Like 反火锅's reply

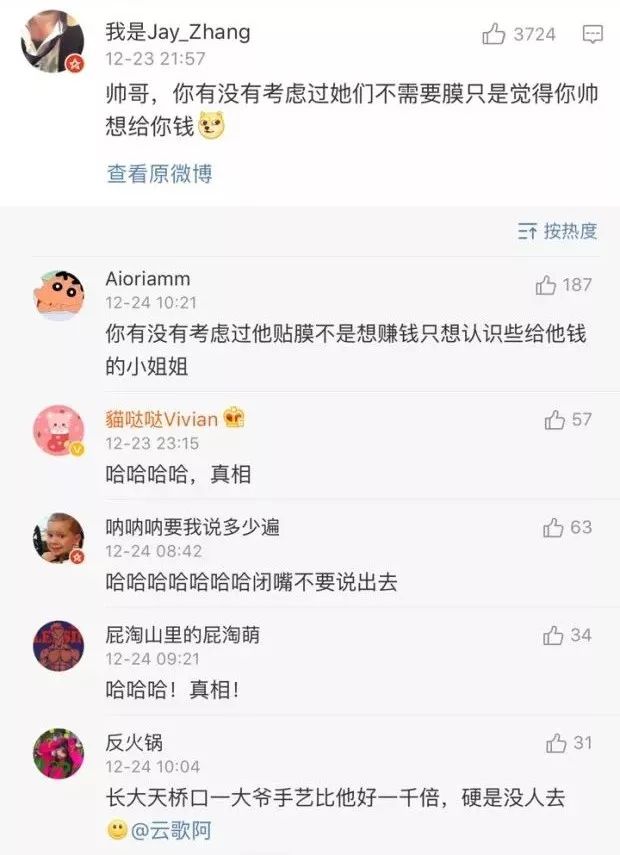(x=556, y=743)
